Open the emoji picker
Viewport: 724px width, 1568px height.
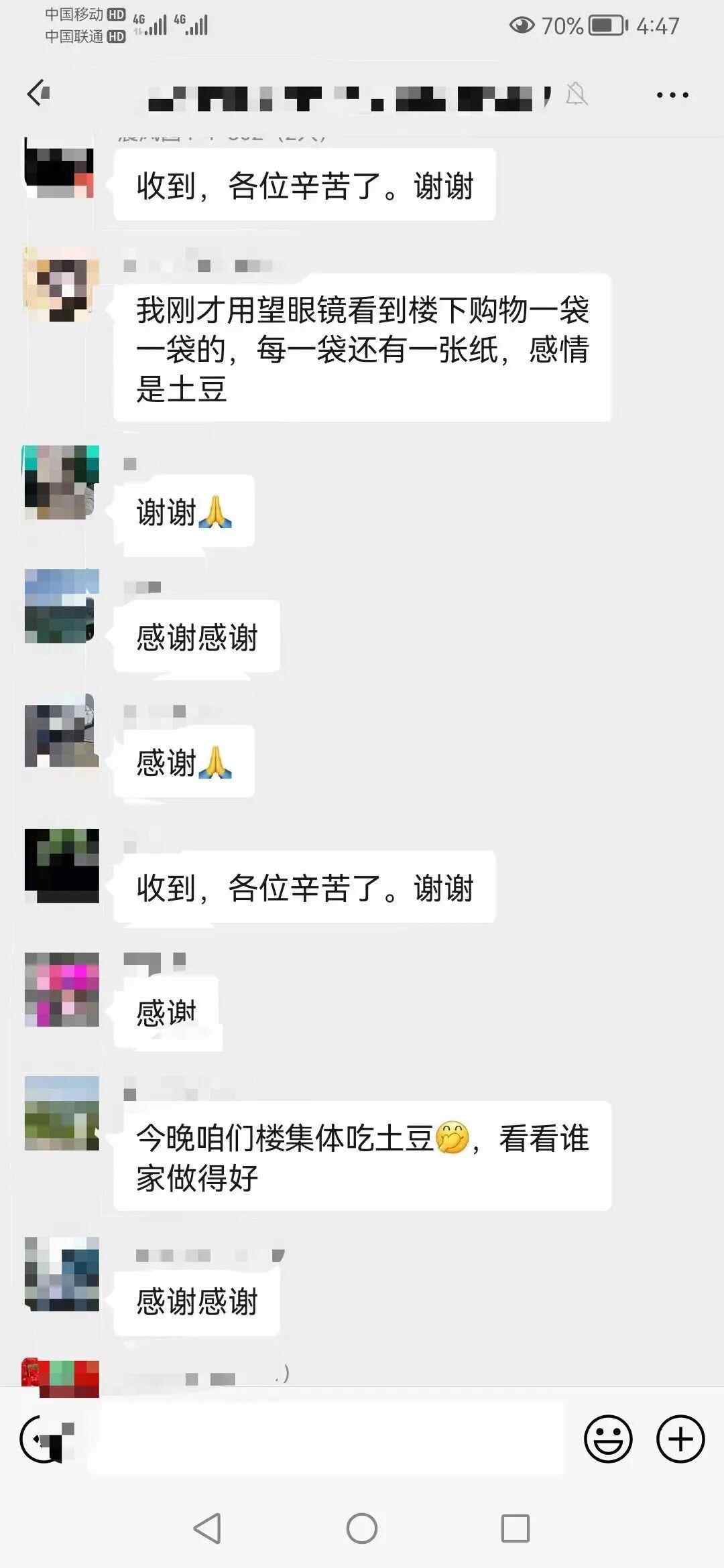(607, 1439)
